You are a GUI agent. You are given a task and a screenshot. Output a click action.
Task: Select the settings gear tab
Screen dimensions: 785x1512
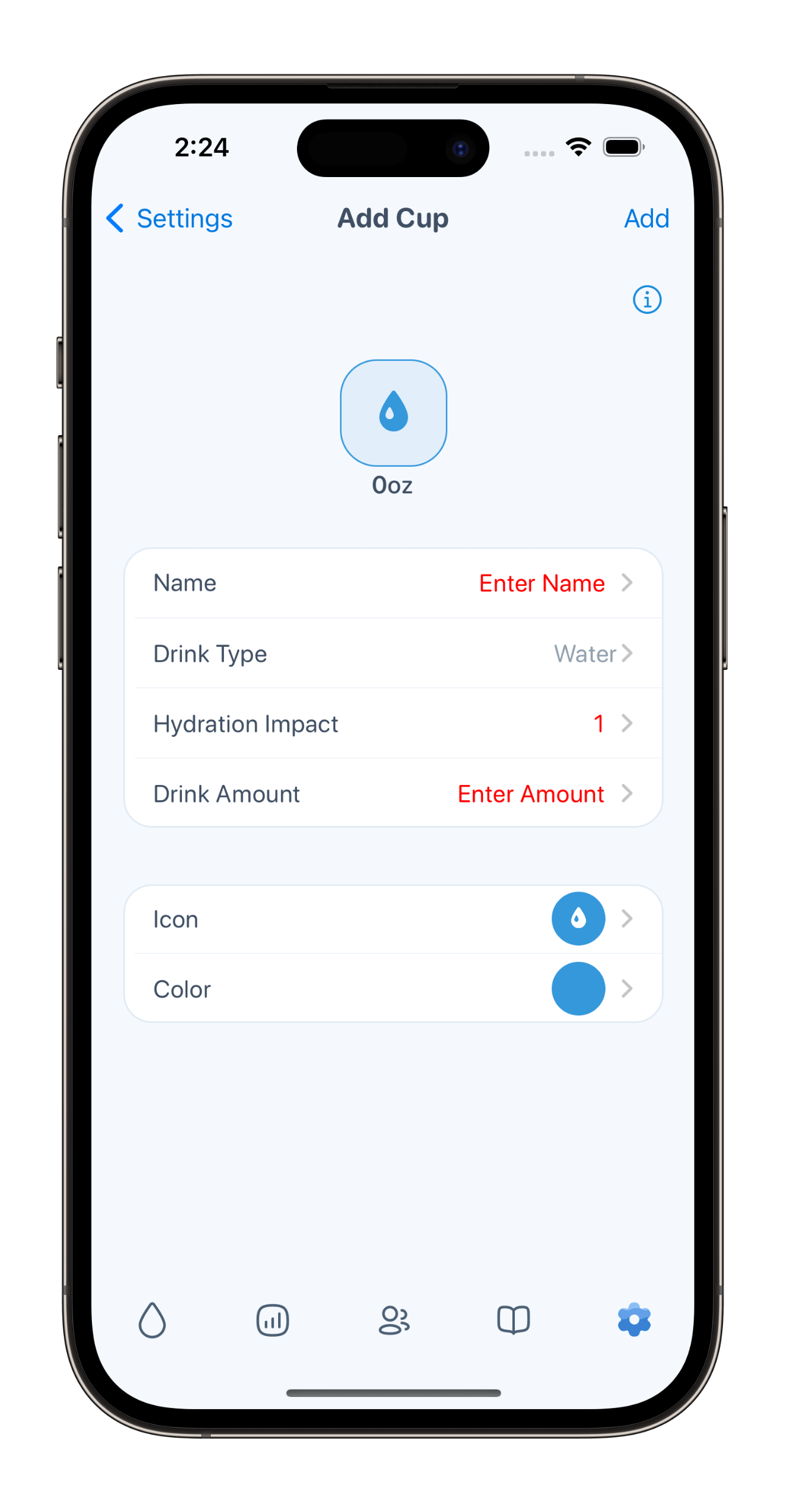pyautogui.click(x=634, y=1320)
